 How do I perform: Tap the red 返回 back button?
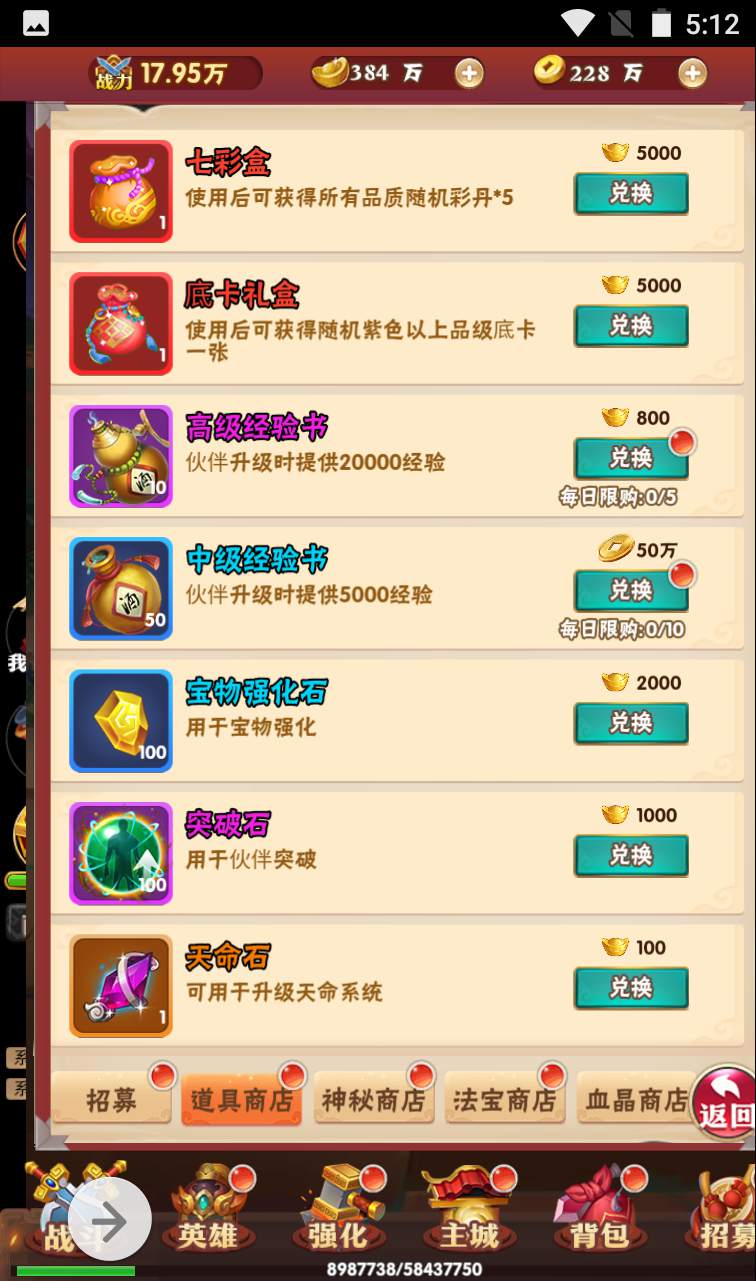[724, 1104]
